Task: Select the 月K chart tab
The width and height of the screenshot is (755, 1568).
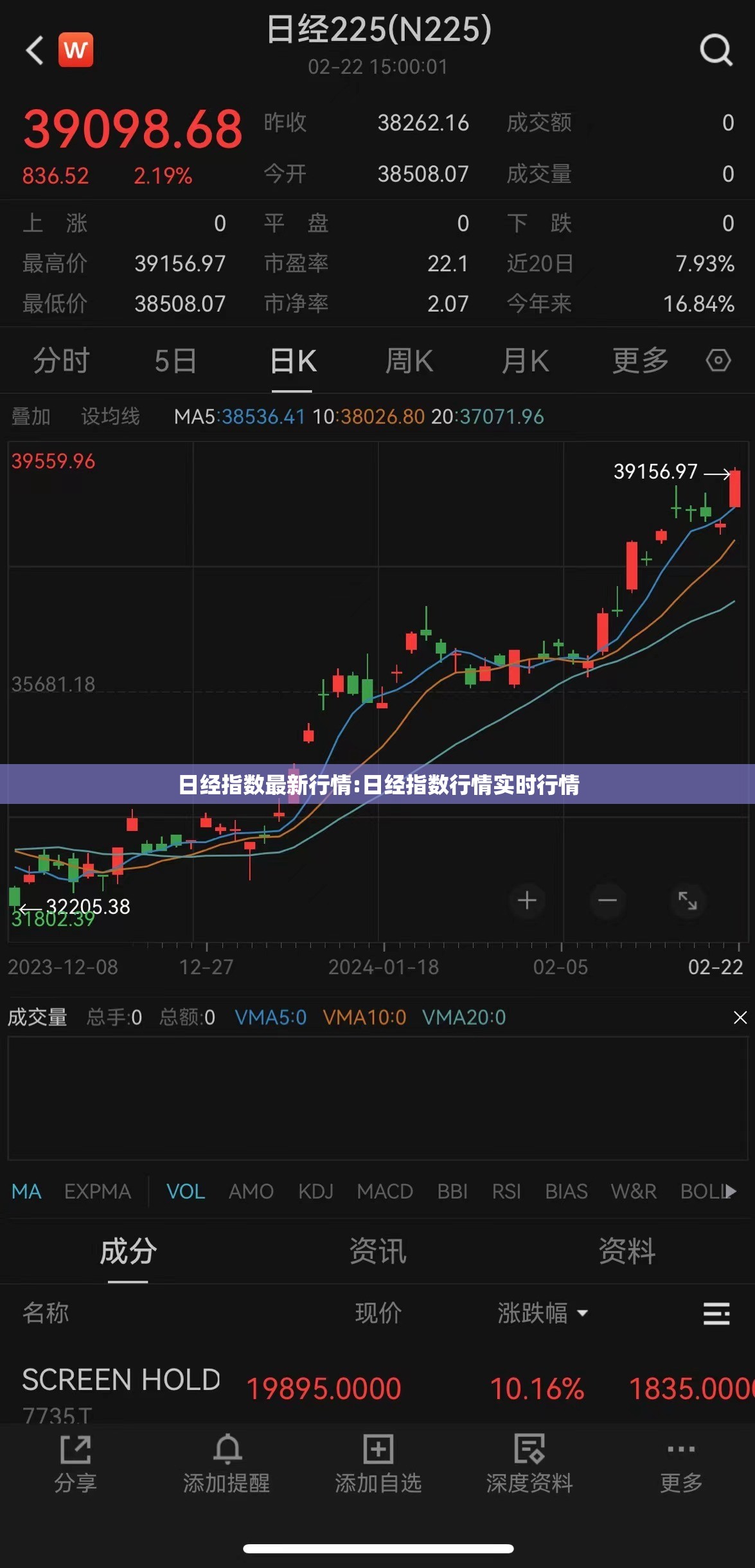Action: [x=525, y=361]
